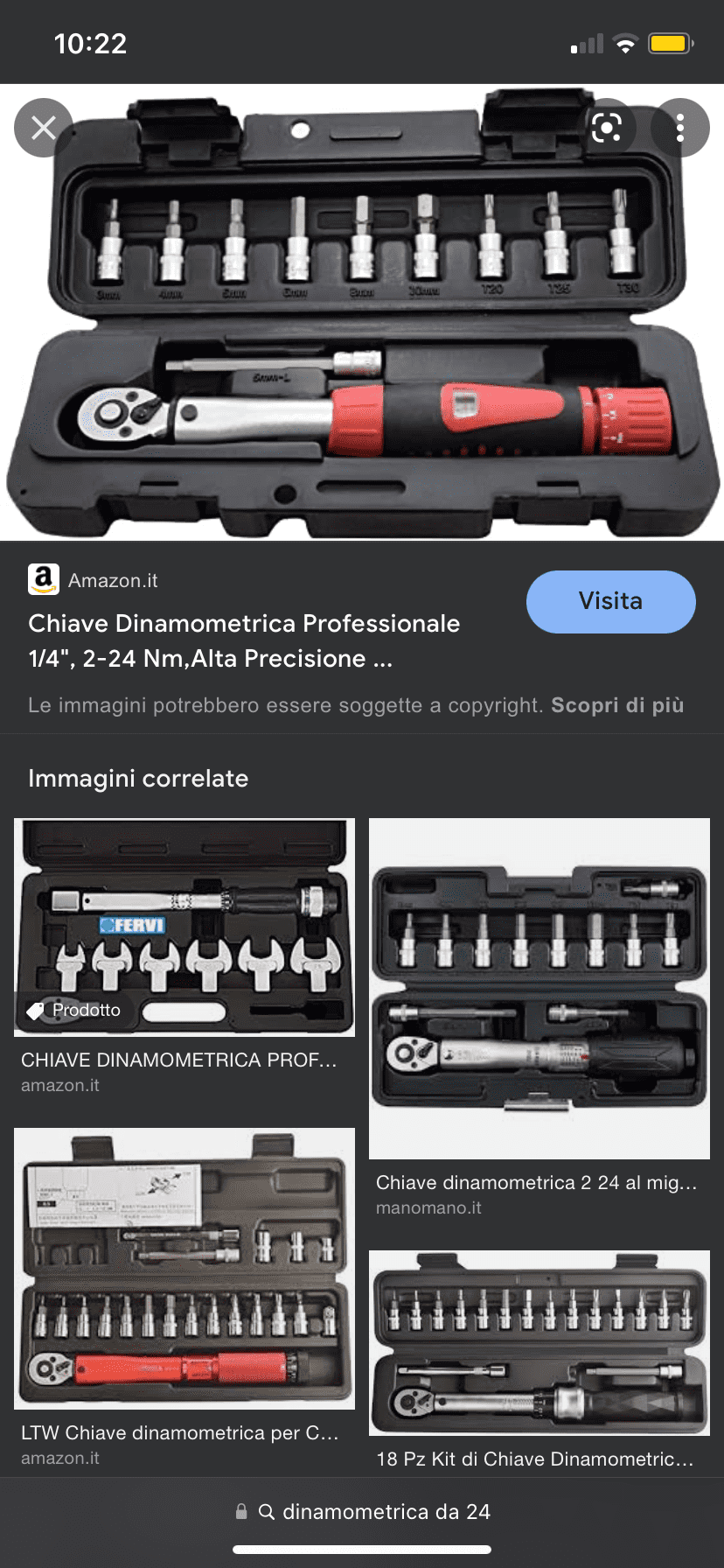Tap the Visita button

click(x=610, y=601)
